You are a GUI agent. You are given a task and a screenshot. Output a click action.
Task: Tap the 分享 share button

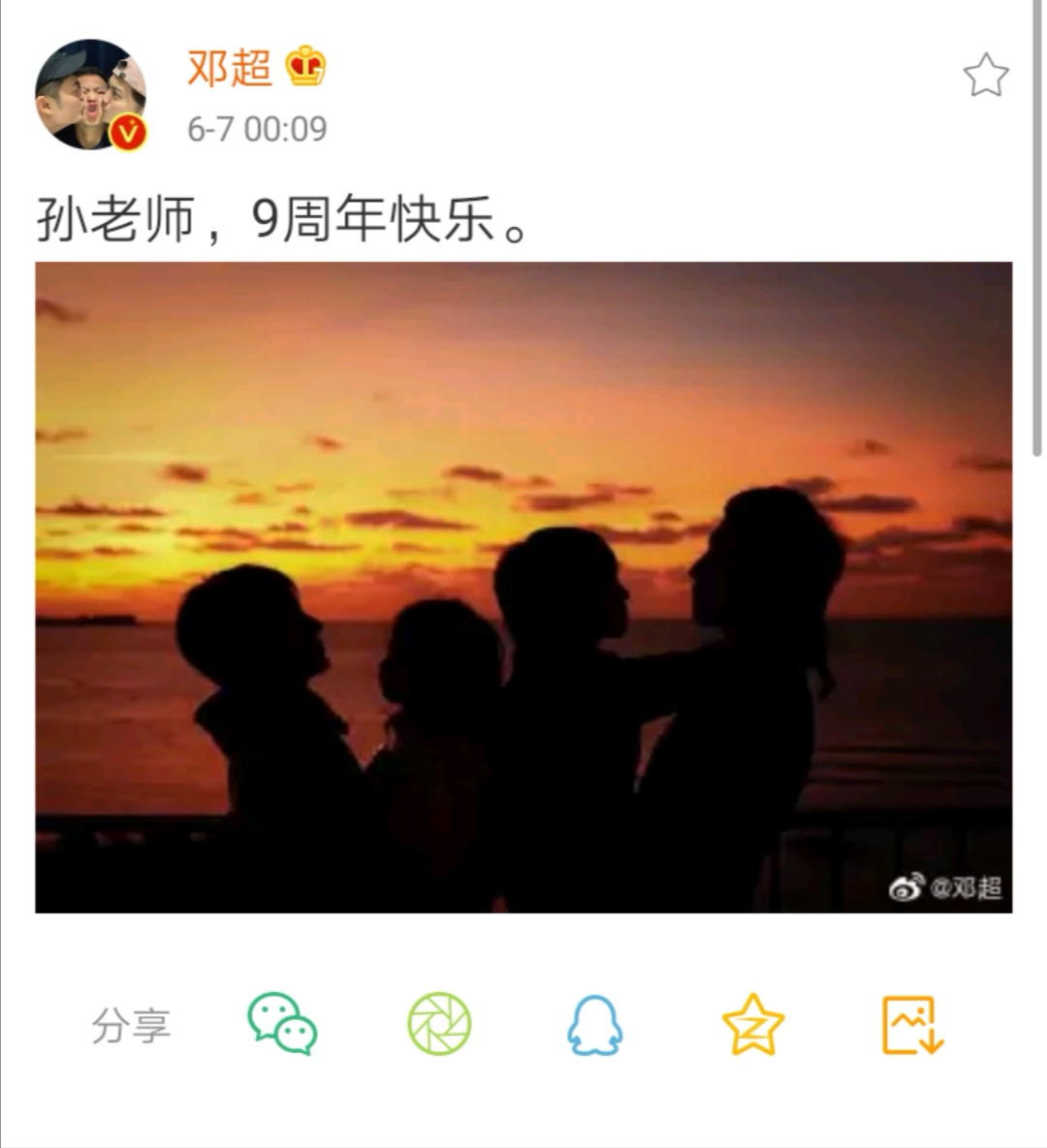coord(132,1026)
